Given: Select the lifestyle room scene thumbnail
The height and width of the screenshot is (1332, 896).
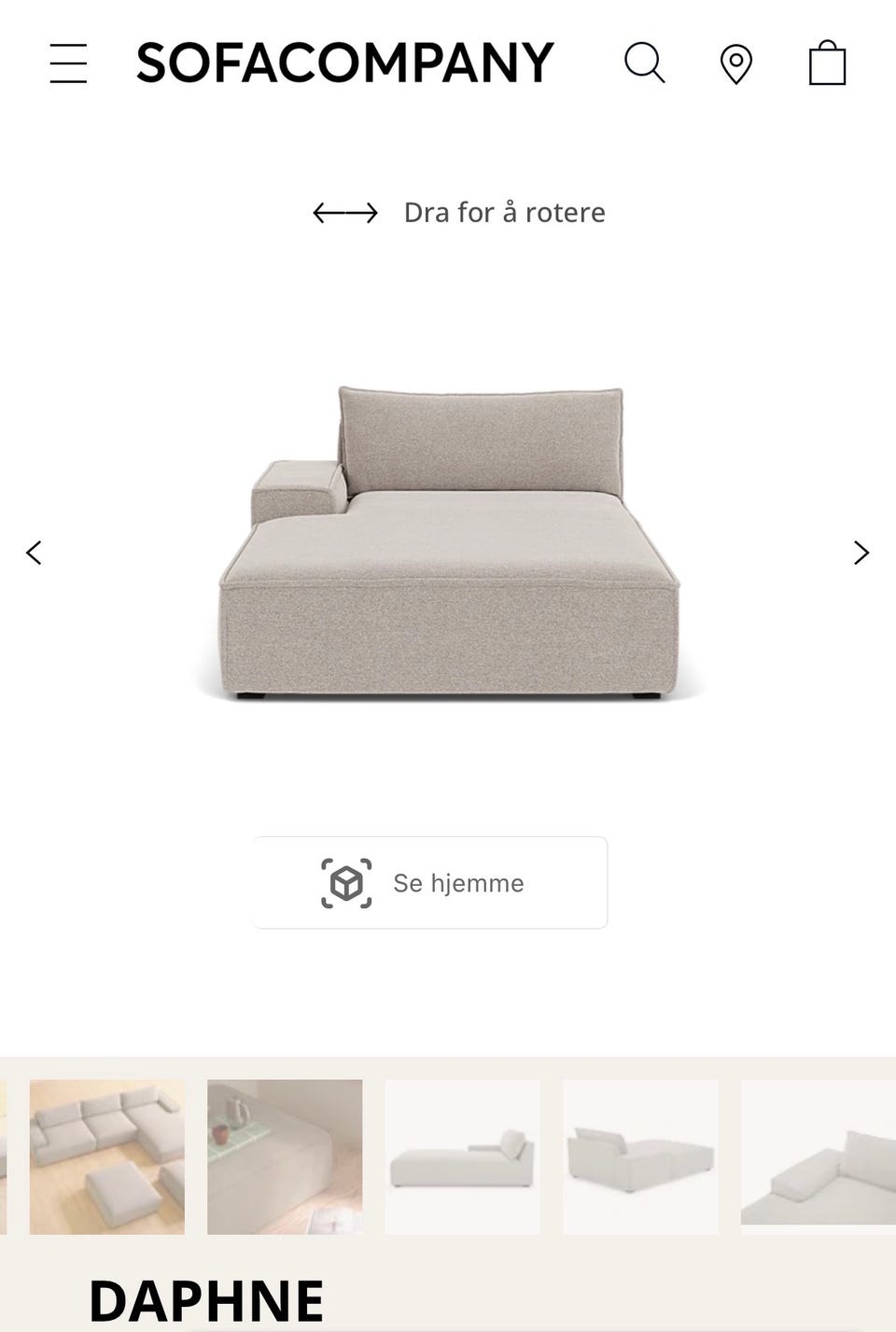Looking at the screenshot, I should (285, 1157).
